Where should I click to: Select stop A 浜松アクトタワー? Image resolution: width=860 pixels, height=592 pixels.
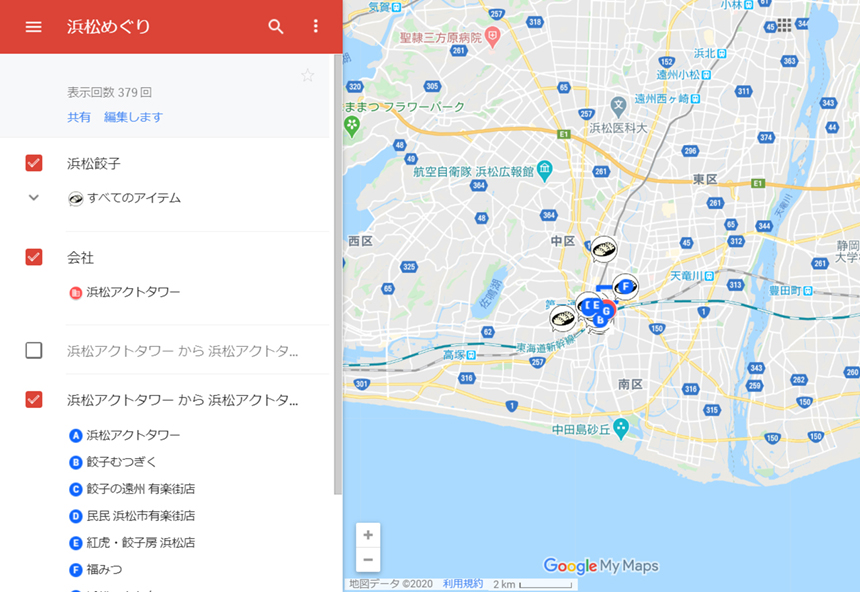pyautogui.click(x=133, y=435)
